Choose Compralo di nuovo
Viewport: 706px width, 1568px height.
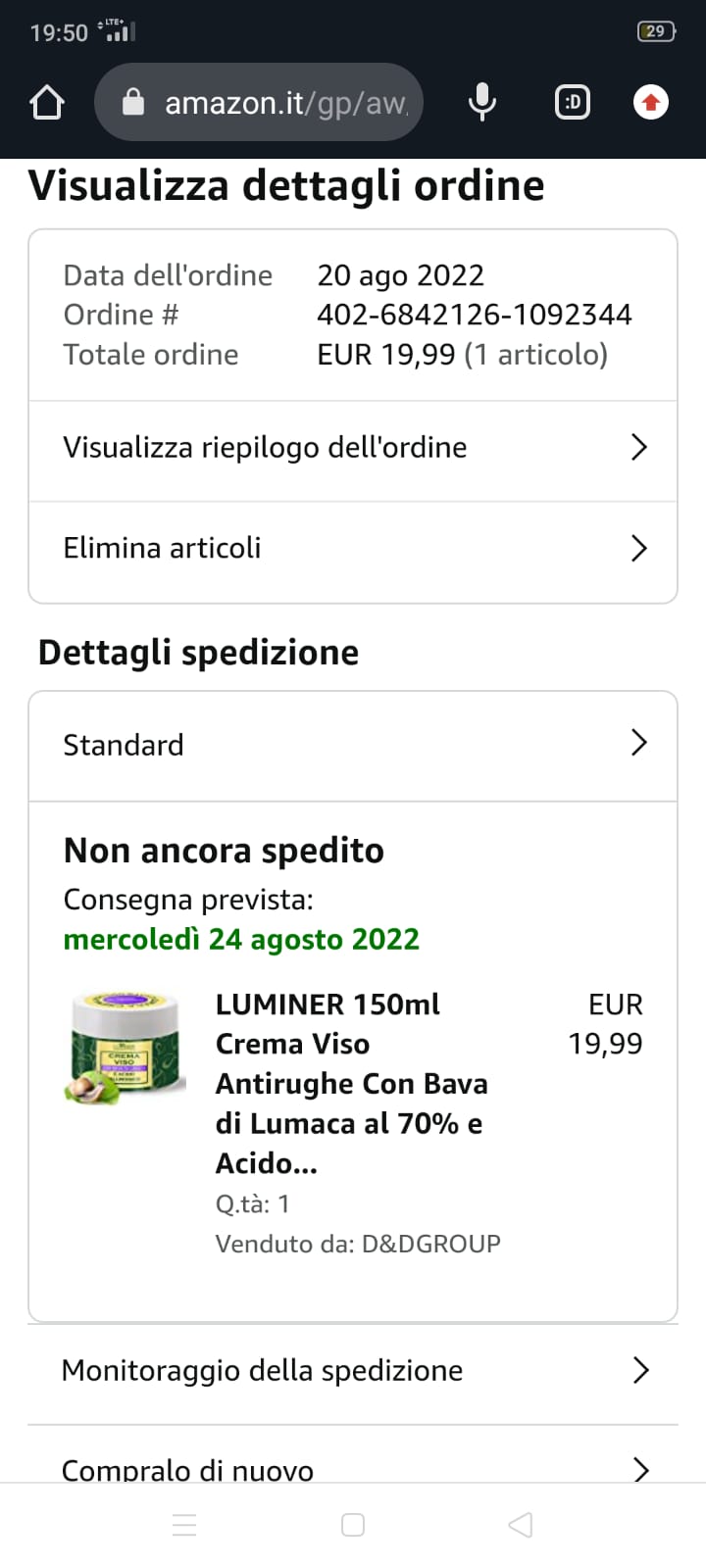[353, 1467]
